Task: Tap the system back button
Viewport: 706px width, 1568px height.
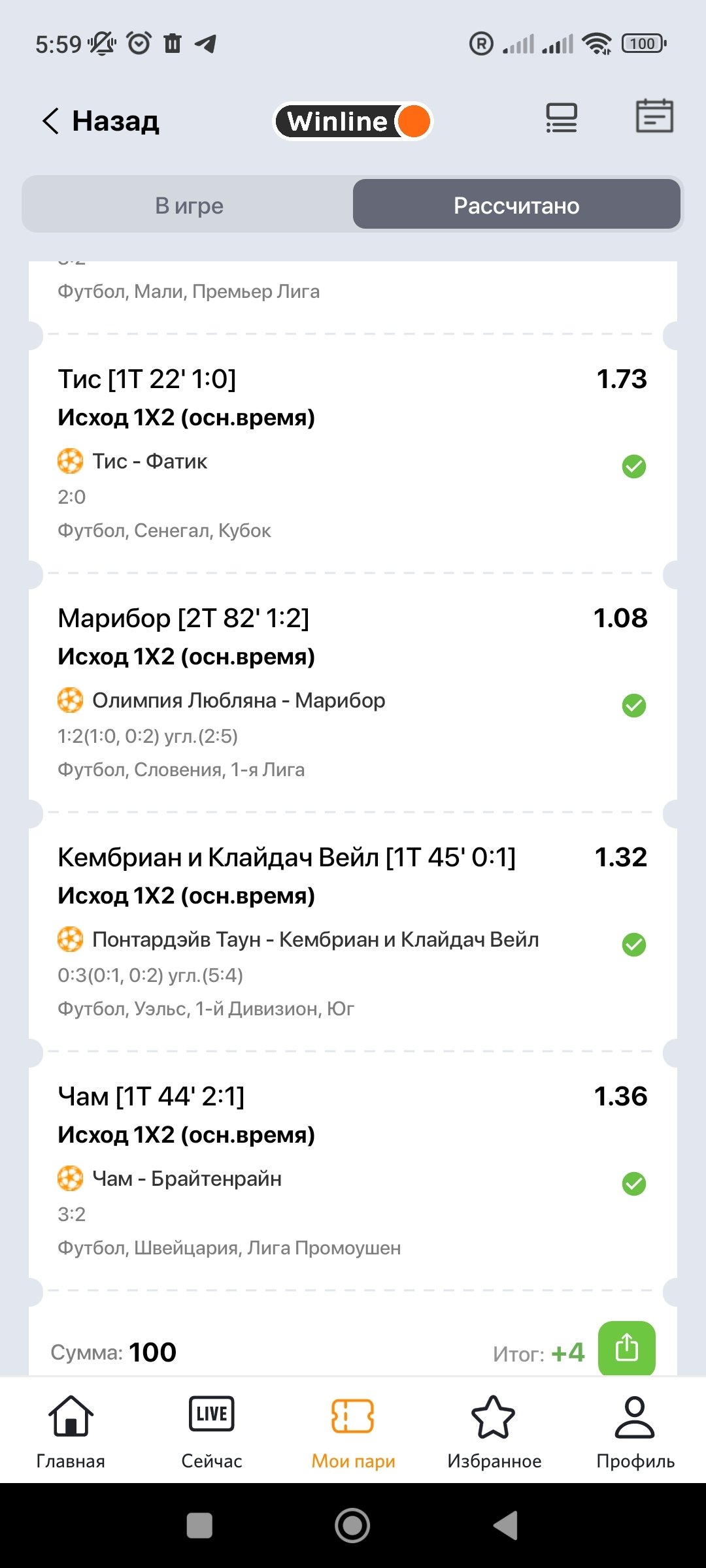Action: pyautogui.click(x=505, y=1526)
